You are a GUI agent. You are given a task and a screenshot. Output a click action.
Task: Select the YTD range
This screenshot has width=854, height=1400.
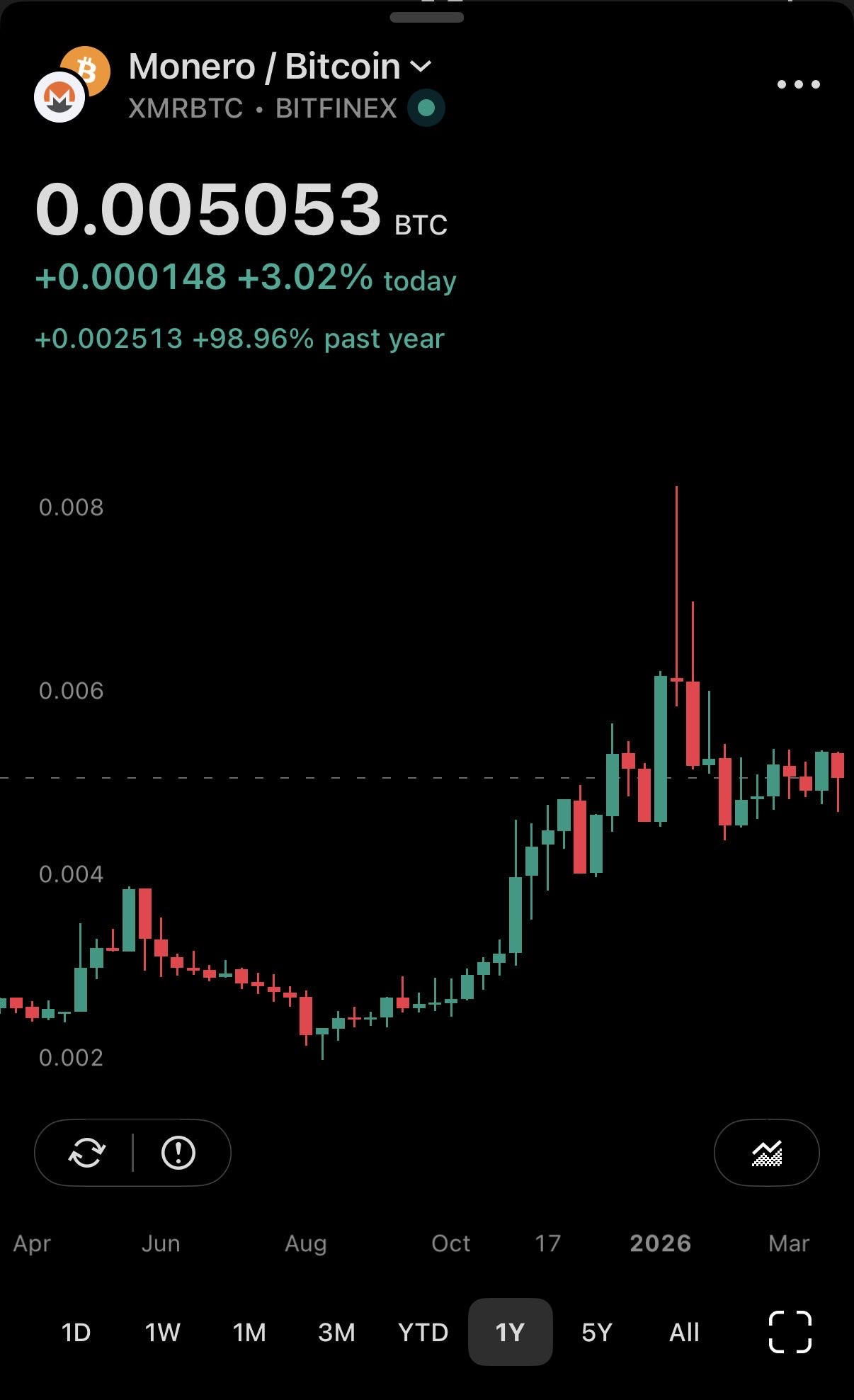pos(423,1333)
